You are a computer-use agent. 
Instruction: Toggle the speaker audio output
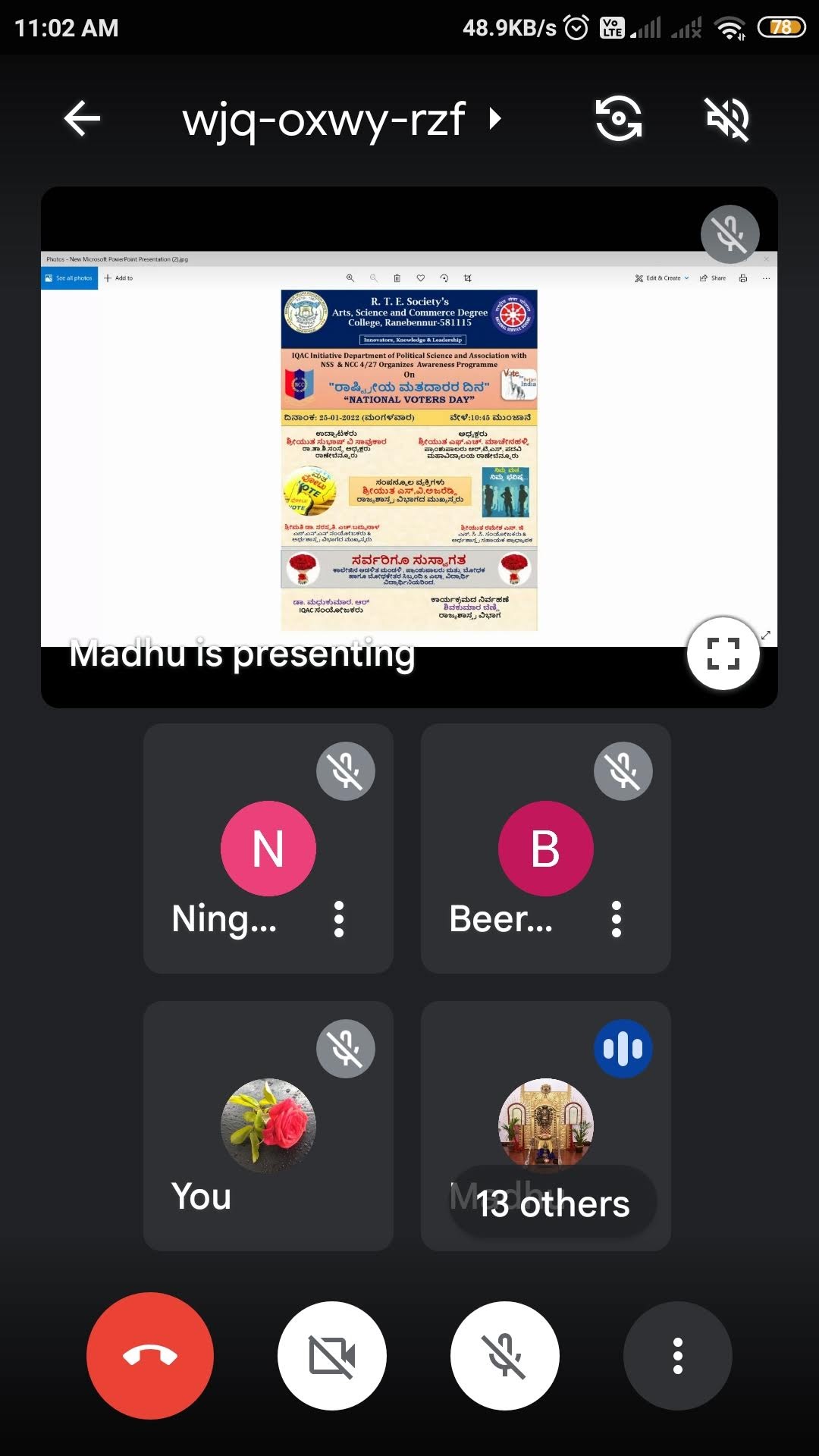click(x=727, y=119)
